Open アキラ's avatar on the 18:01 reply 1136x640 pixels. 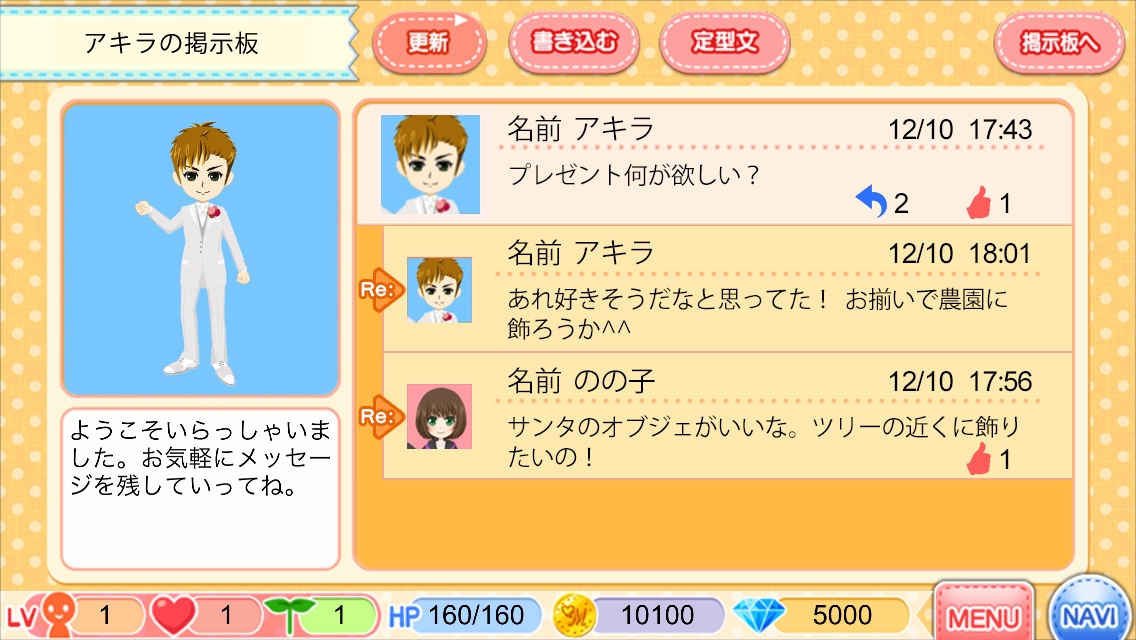point(439,289)
